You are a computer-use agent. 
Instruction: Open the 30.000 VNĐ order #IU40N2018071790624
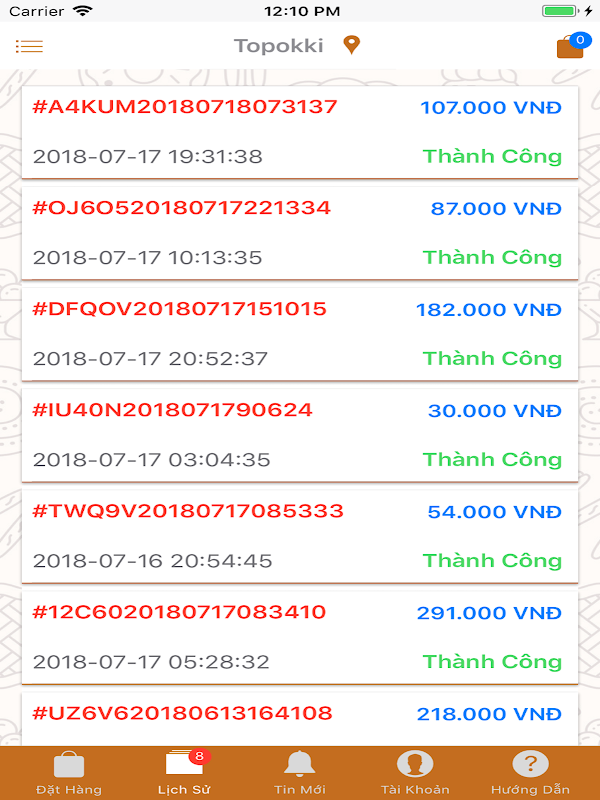click(x=300, y=436)
